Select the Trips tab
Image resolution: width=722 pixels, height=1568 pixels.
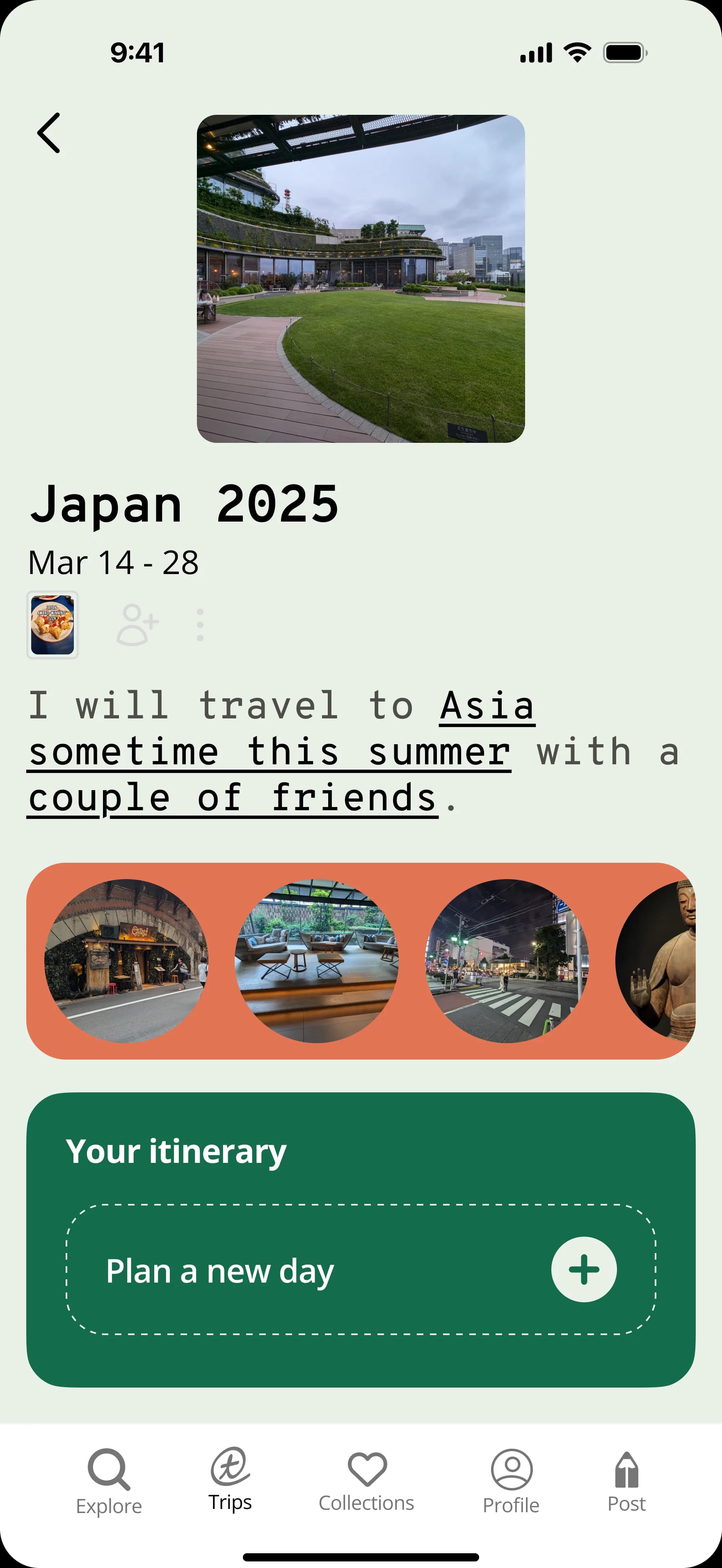(230, 1479)
